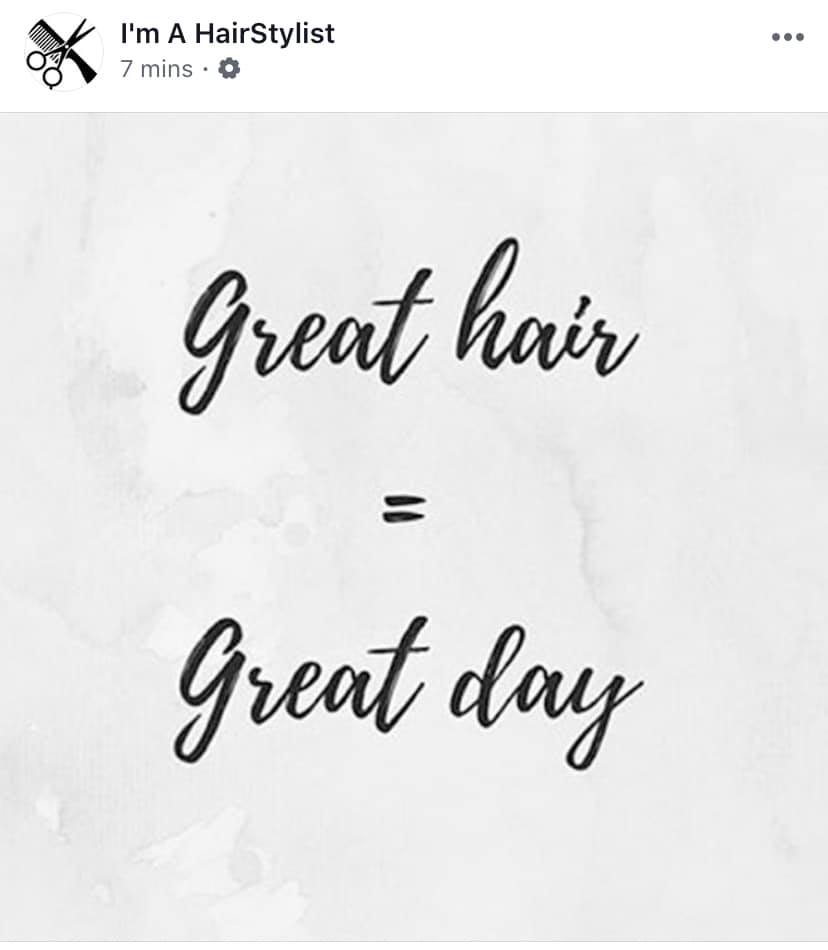Image resolution: width=828 pixels, height=950 pixels.
Task: Open the post's three-dot options menu
Action: coord(787,38)
